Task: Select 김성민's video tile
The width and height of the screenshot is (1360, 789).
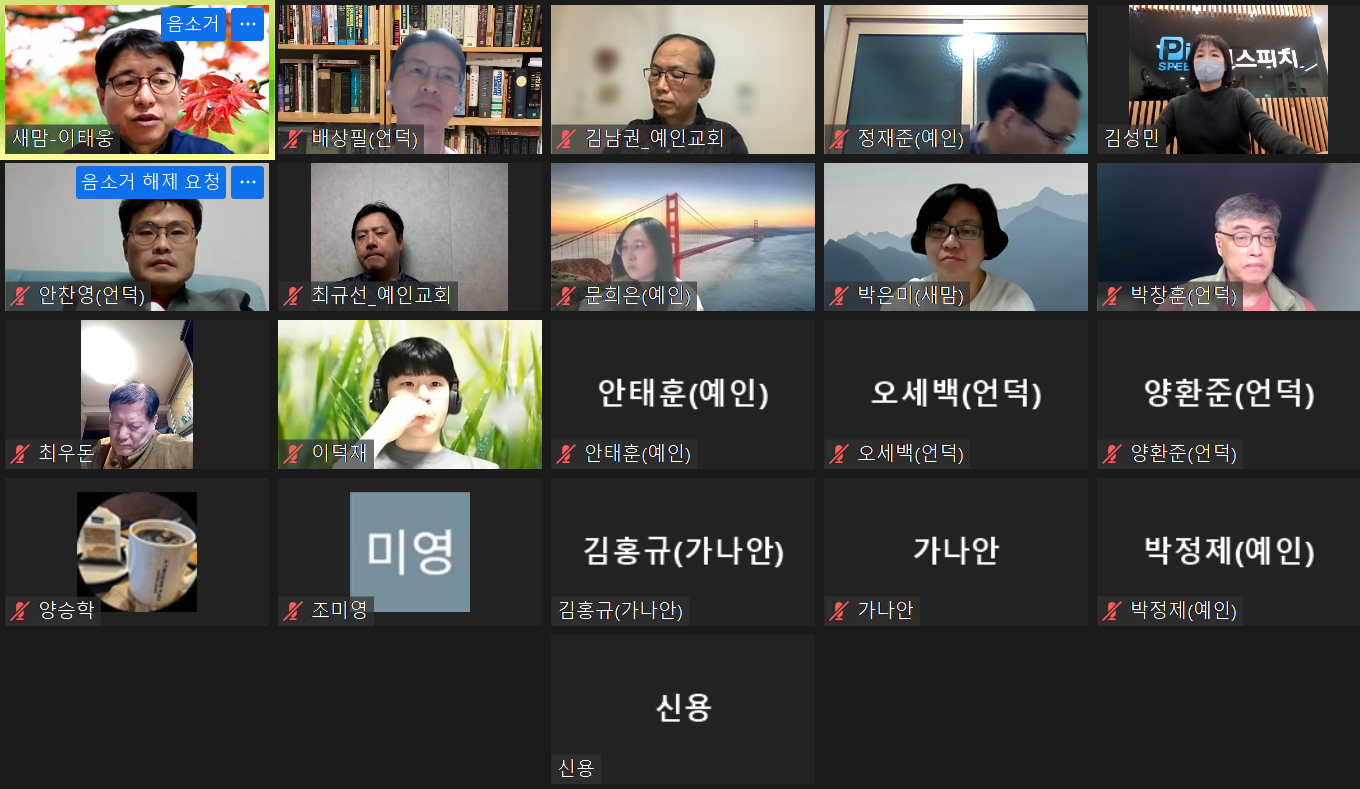Action: coord(1228,80)
